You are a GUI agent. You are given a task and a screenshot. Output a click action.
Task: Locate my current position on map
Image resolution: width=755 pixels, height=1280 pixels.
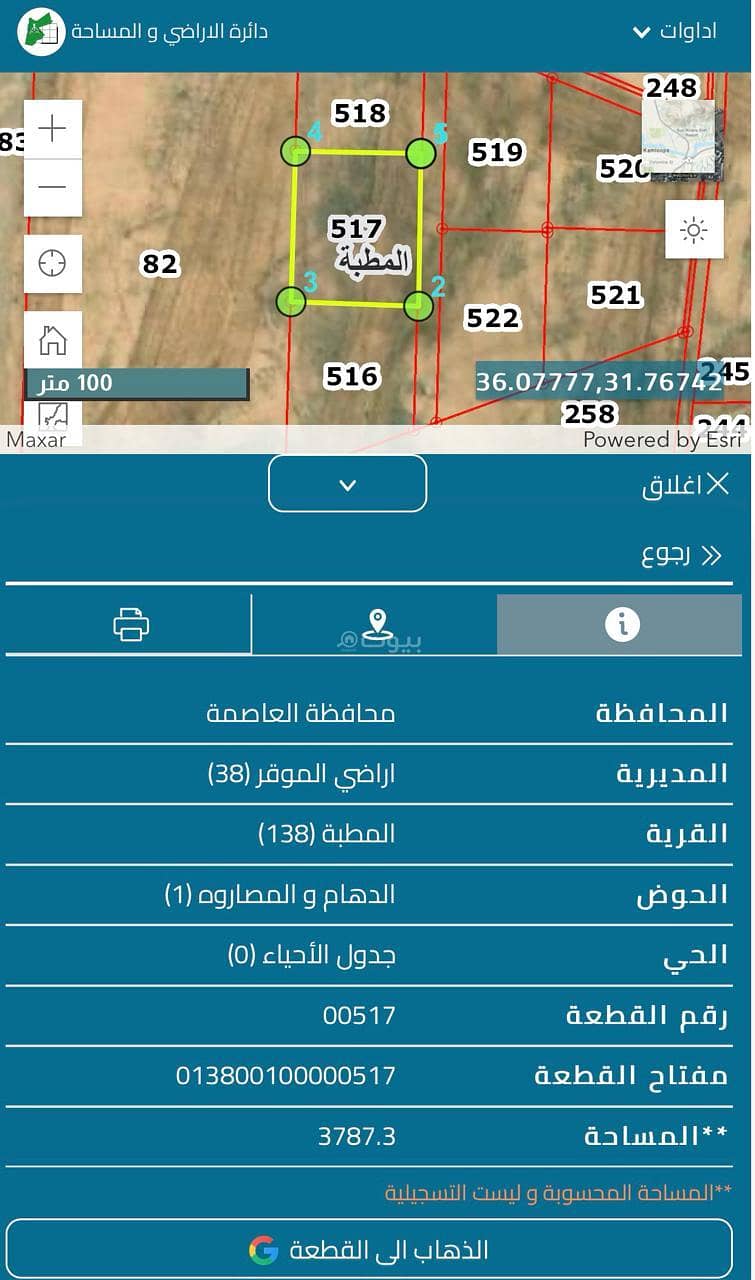[x=52, y=264]
